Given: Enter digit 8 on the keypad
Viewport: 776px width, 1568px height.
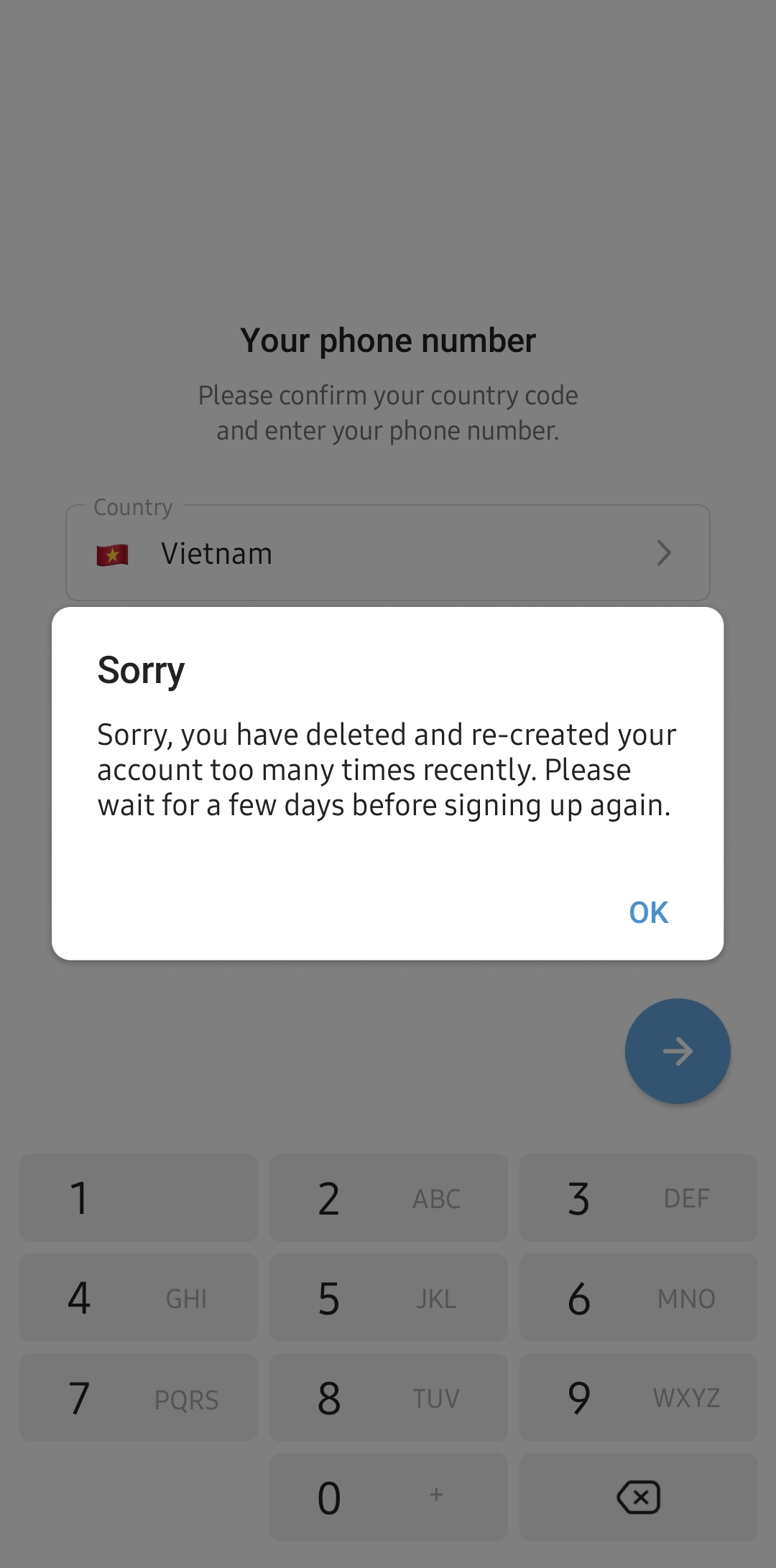Looking at the screenshot, I should (x=388, y=1397).
